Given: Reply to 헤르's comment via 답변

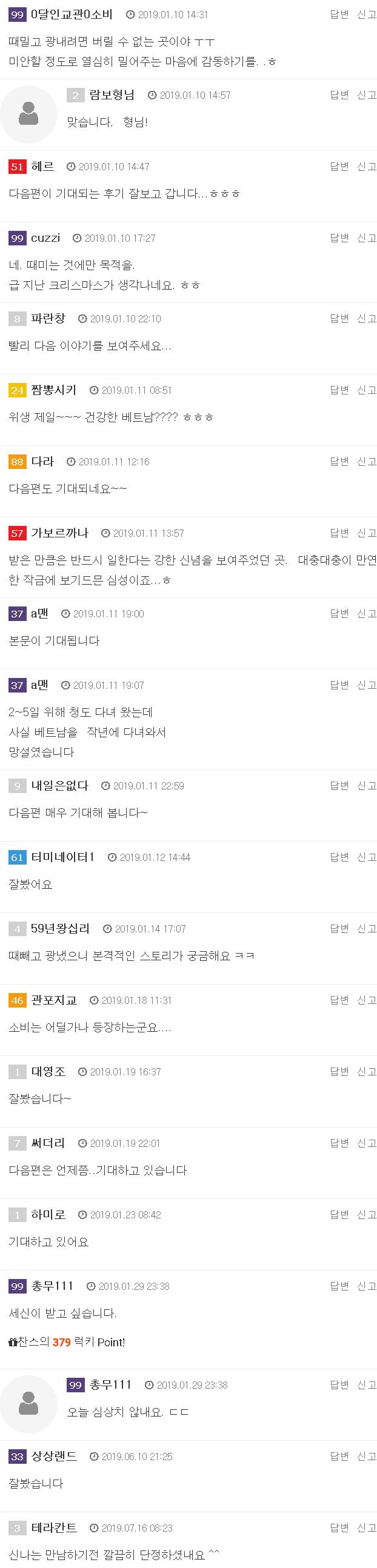Looking at the screenshot, I should pos(339,166).
